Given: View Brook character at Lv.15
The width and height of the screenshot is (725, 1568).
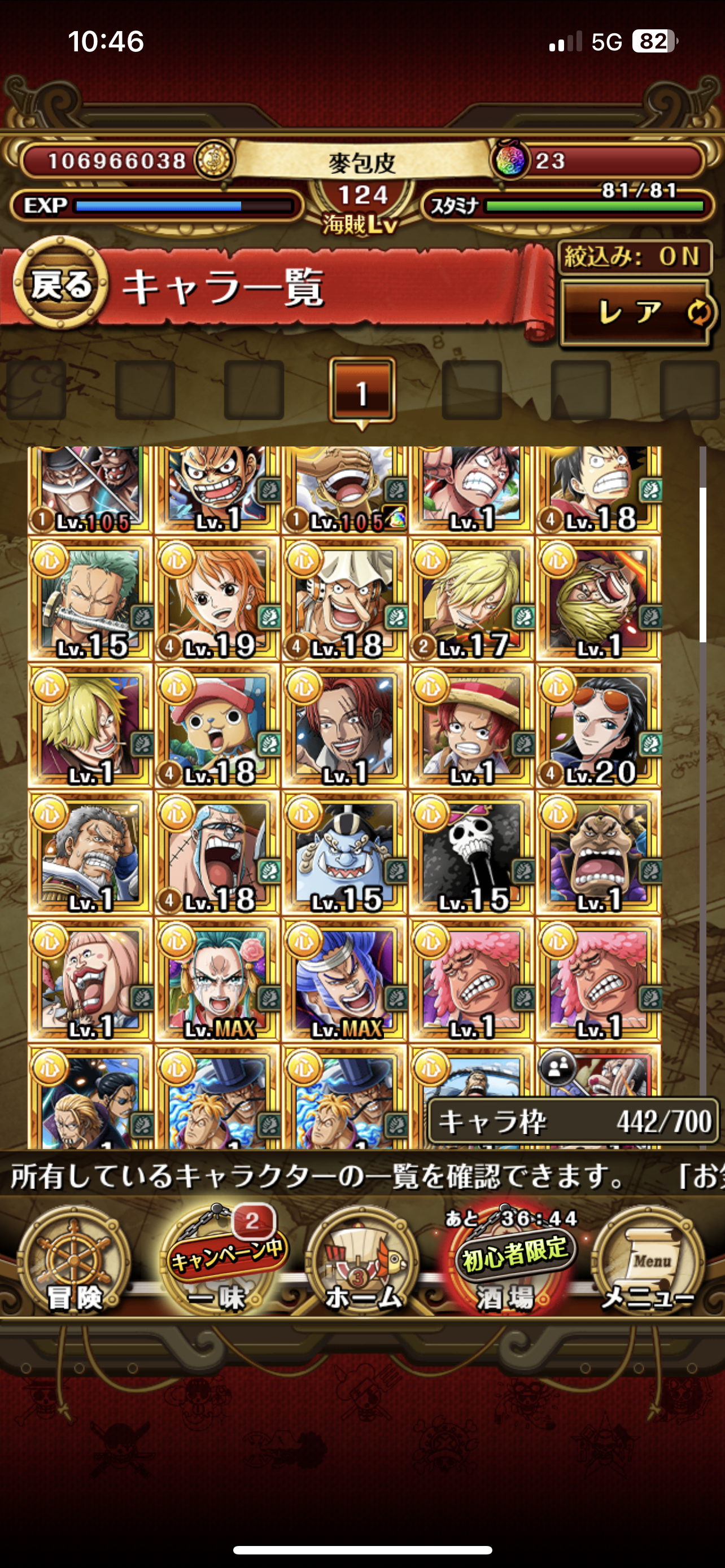Looking at the screenshot, I should [x=471, y=853].
